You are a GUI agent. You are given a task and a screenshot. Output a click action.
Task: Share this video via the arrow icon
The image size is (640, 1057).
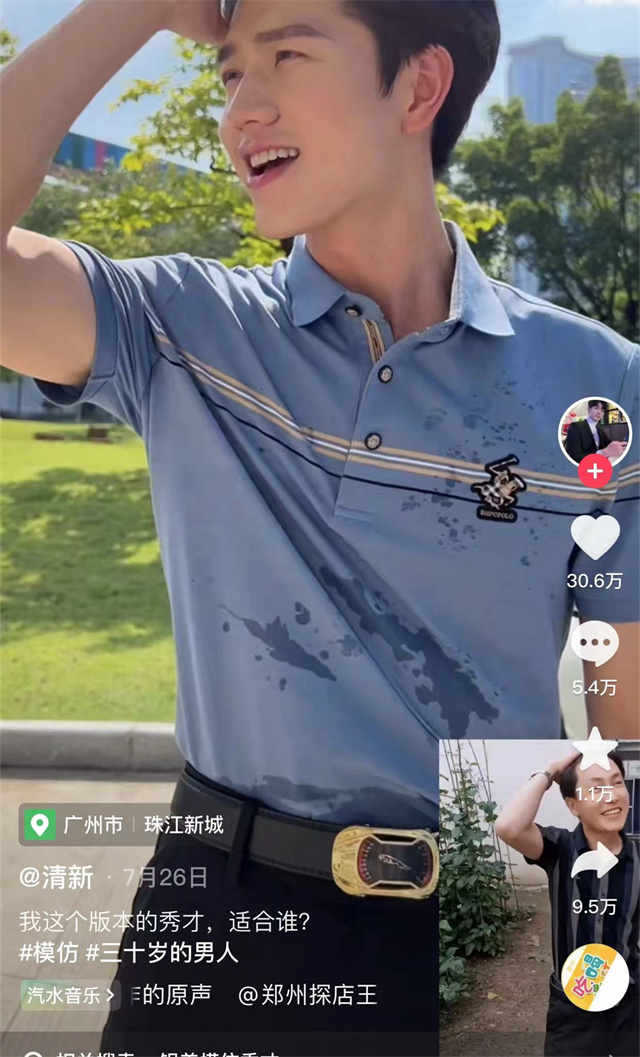[595, 860]
